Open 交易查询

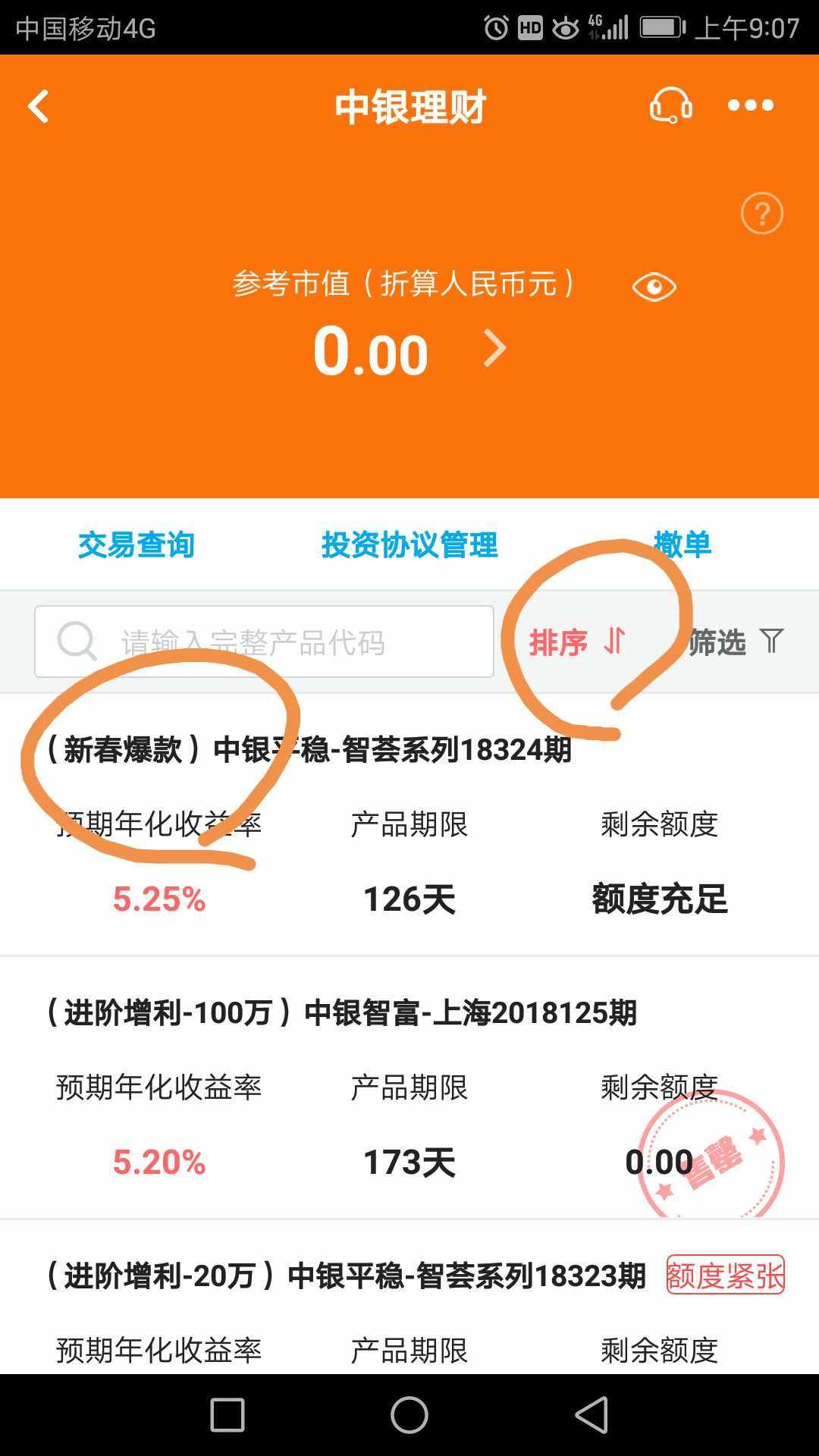[x=136, y=544]
